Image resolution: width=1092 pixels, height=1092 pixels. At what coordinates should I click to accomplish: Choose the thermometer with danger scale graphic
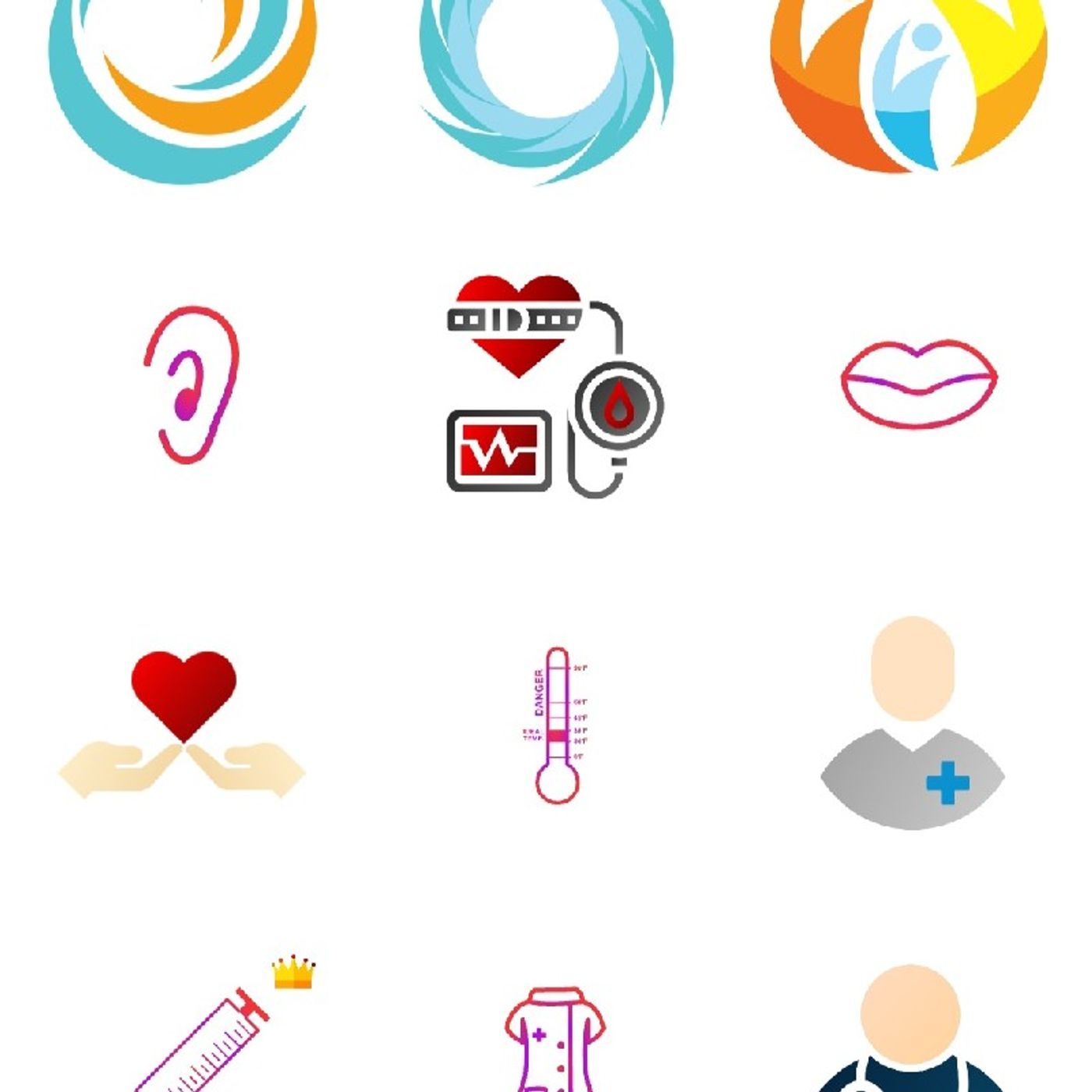click(556, 725)
